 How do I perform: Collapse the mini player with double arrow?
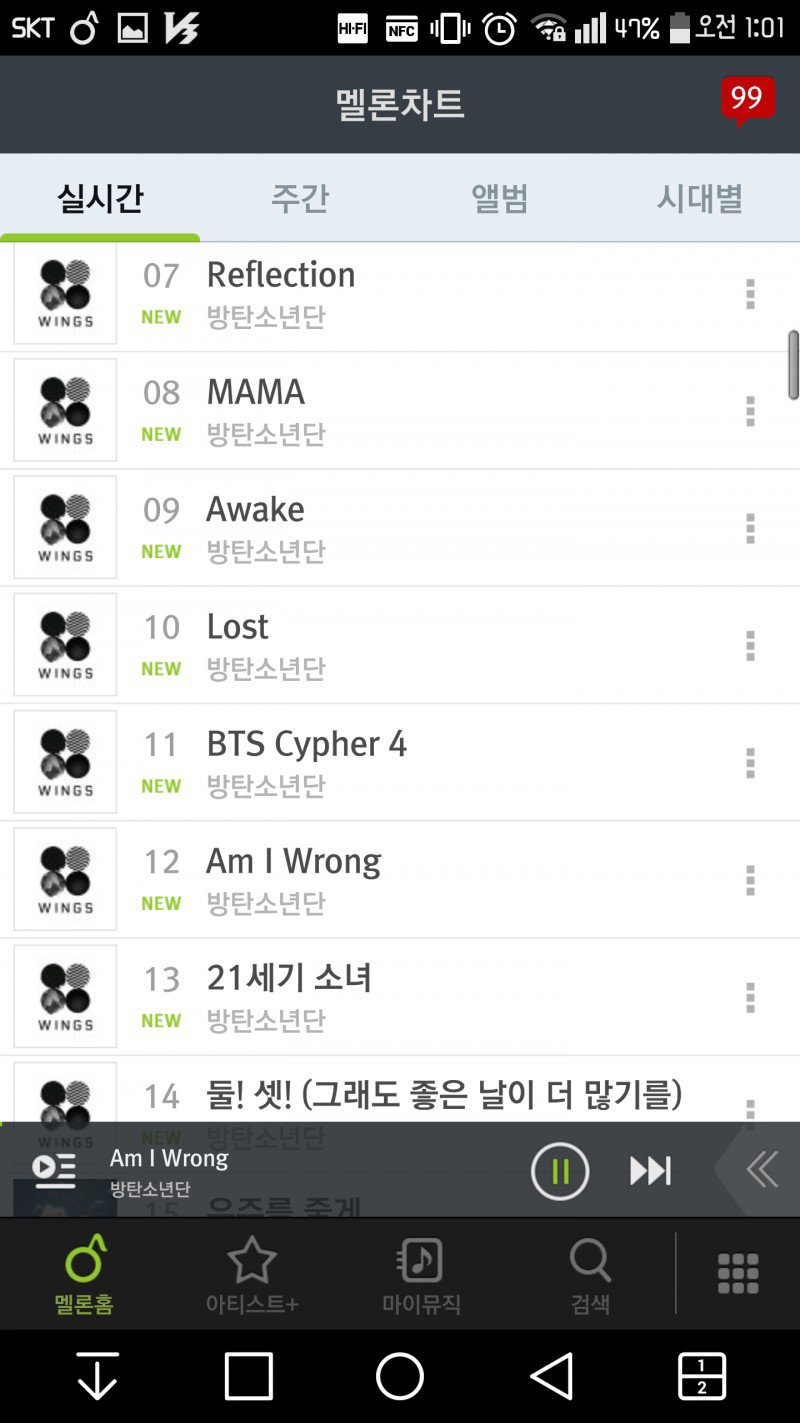pyautogui.click(x=762, y=1170)
